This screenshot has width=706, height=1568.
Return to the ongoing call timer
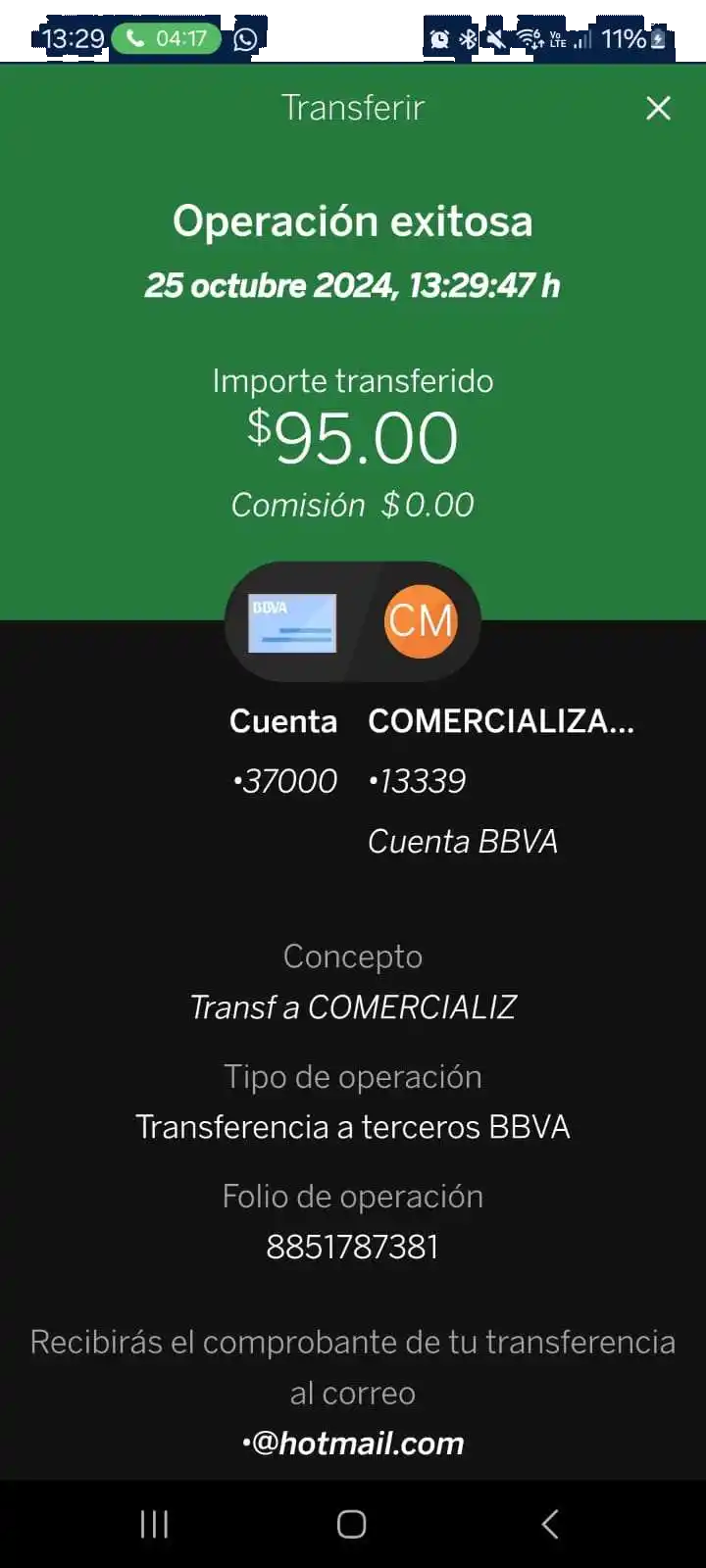[x=167, y=39]
